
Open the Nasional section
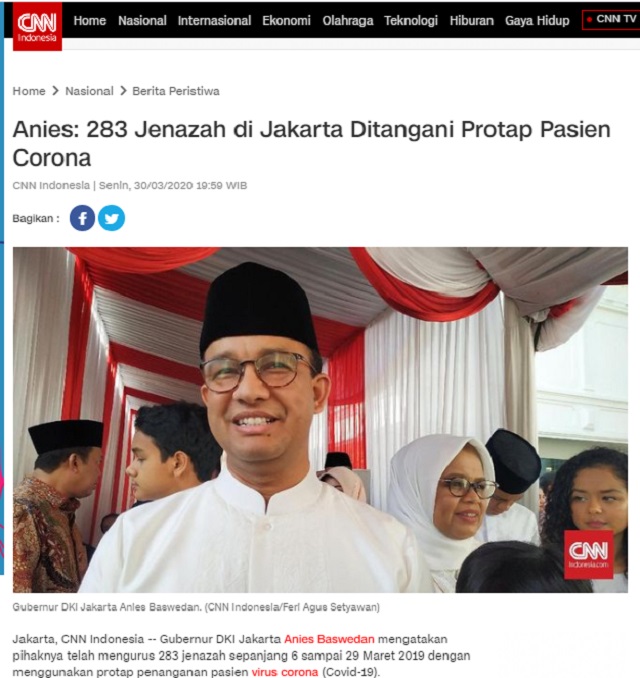coord(142,20)
